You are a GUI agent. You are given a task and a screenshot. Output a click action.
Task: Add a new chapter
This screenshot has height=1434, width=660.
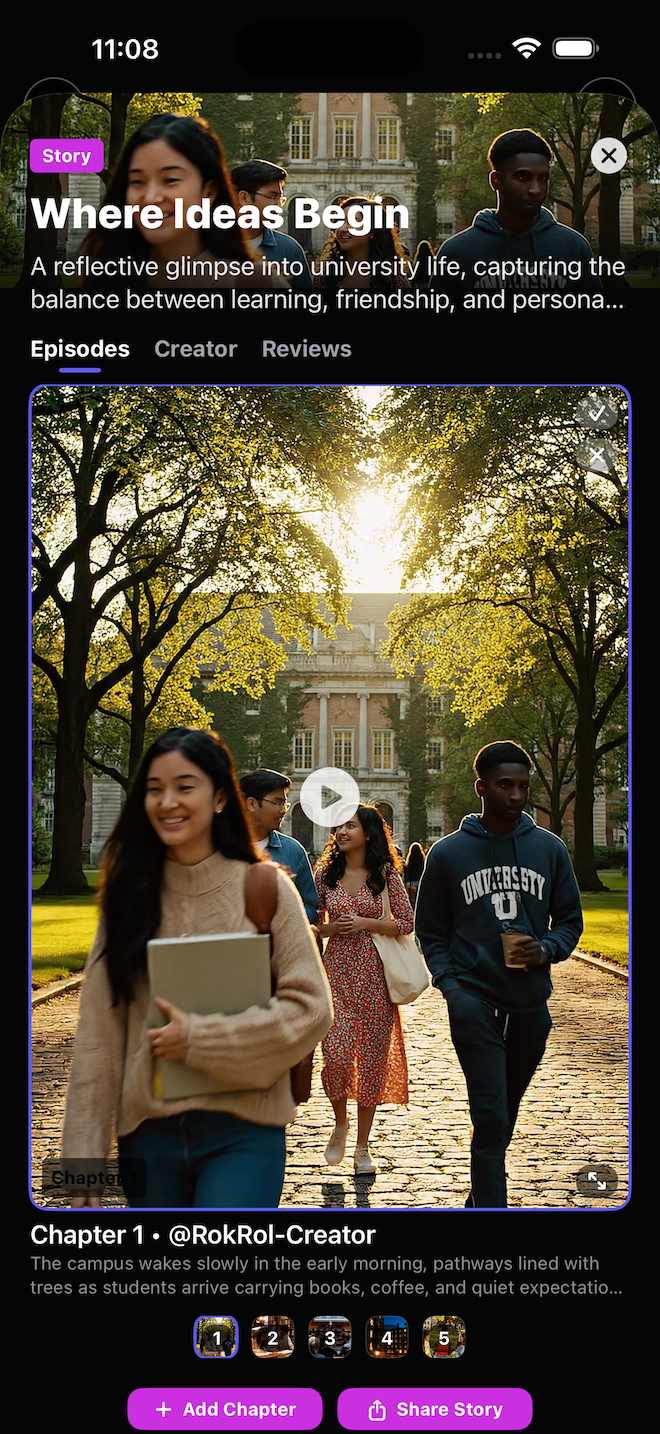pos(225,1409)
